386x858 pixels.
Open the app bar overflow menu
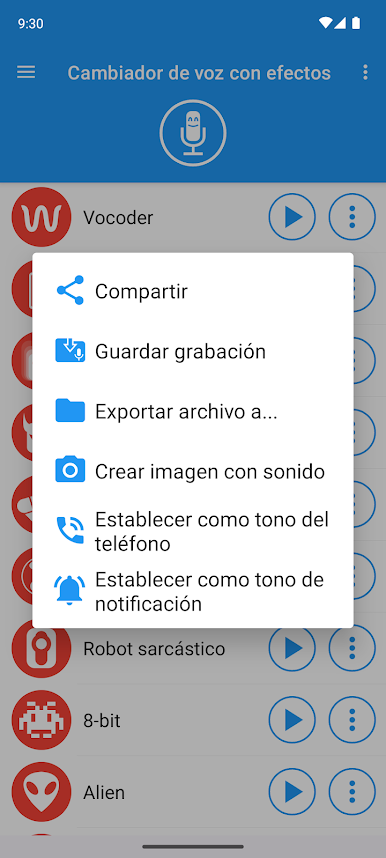tap(365, 73)
